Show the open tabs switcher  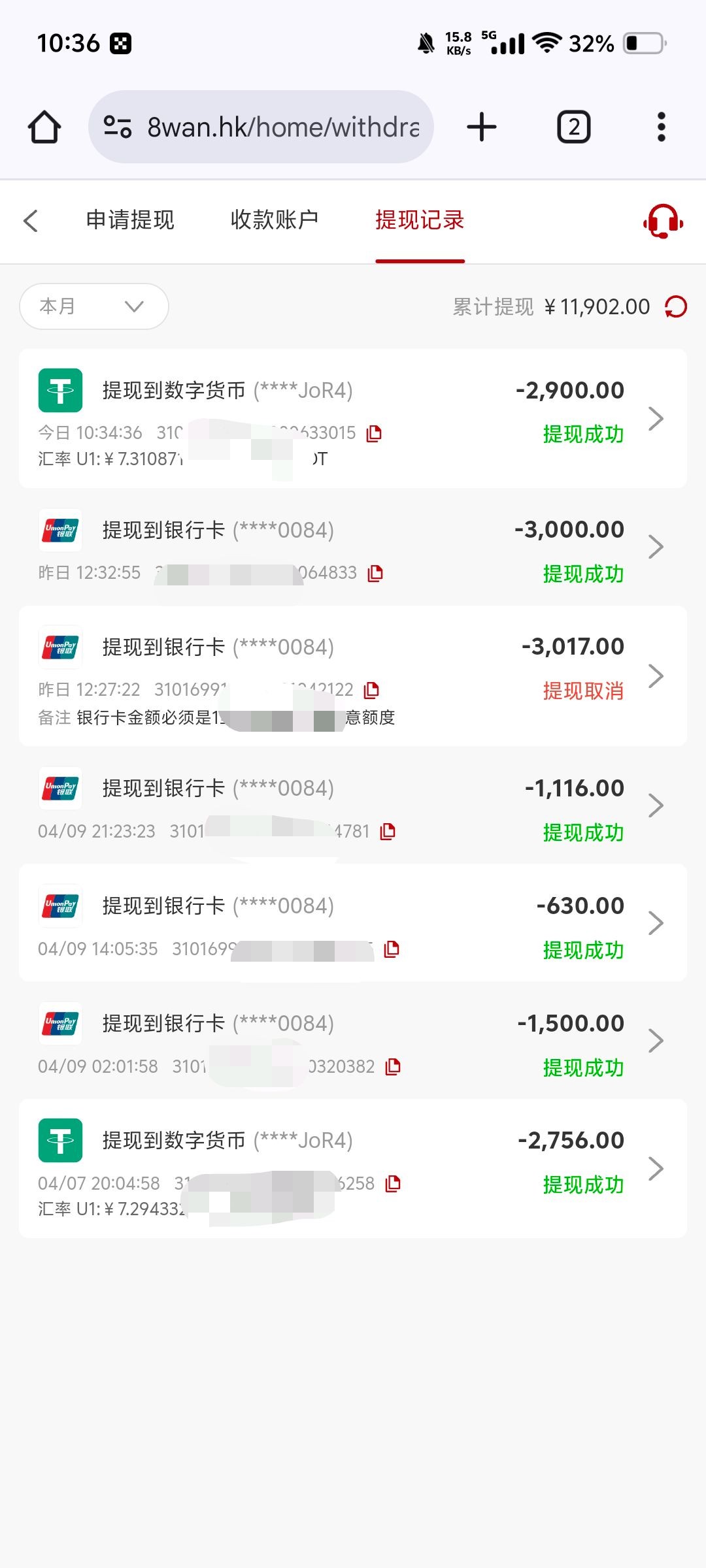point(573,127)
